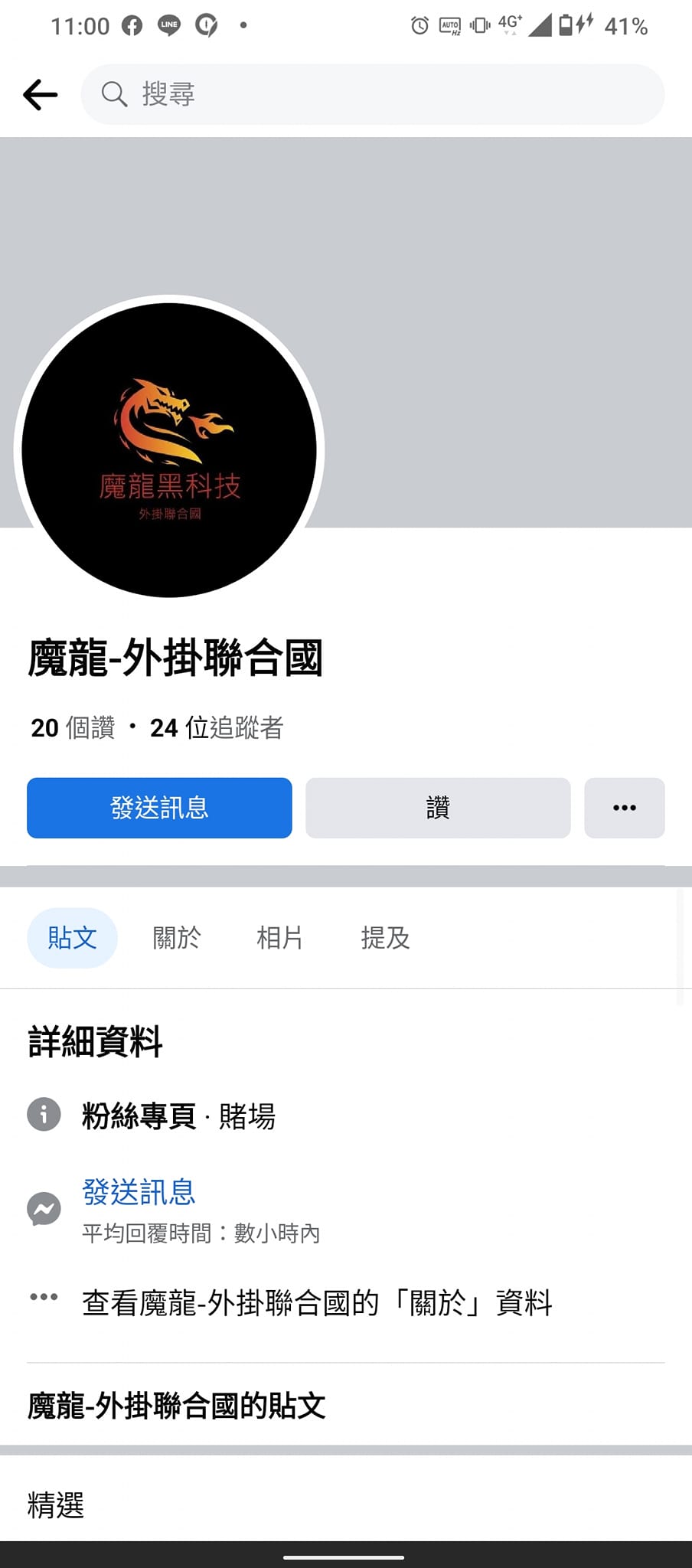Open the 粉絲專頁 · 賭場 info row
The width and height of the screenshot is (692, 1568).
(346, 1116)
